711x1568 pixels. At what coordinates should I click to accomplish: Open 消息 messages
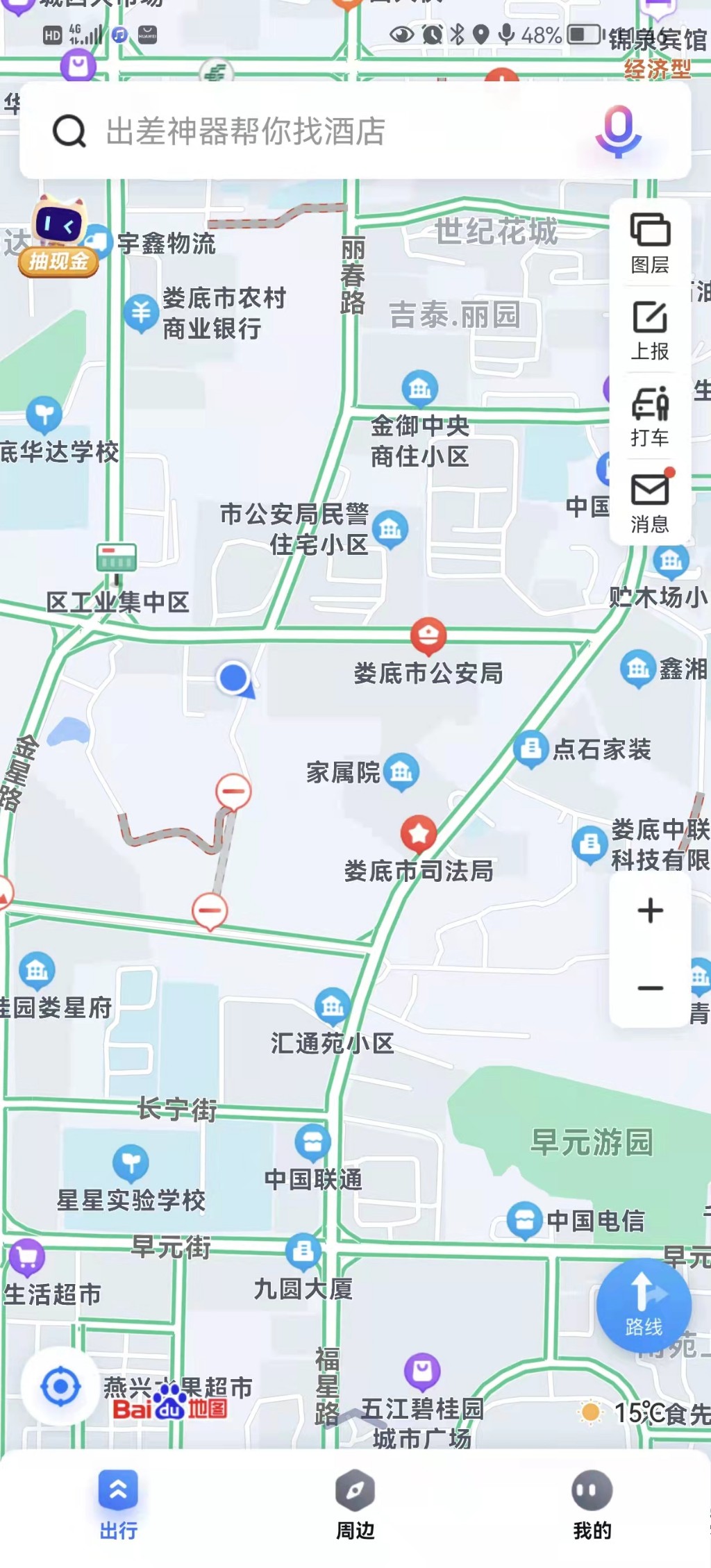650,501
